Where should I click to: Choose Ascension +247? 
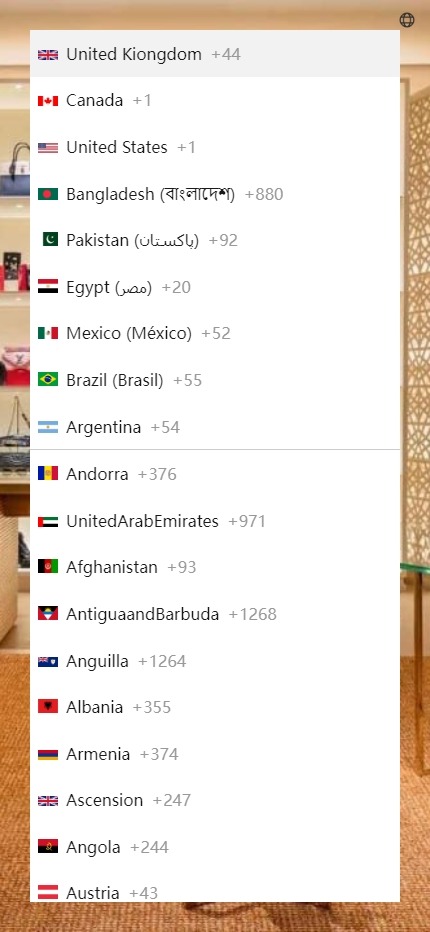pos(215,800)
